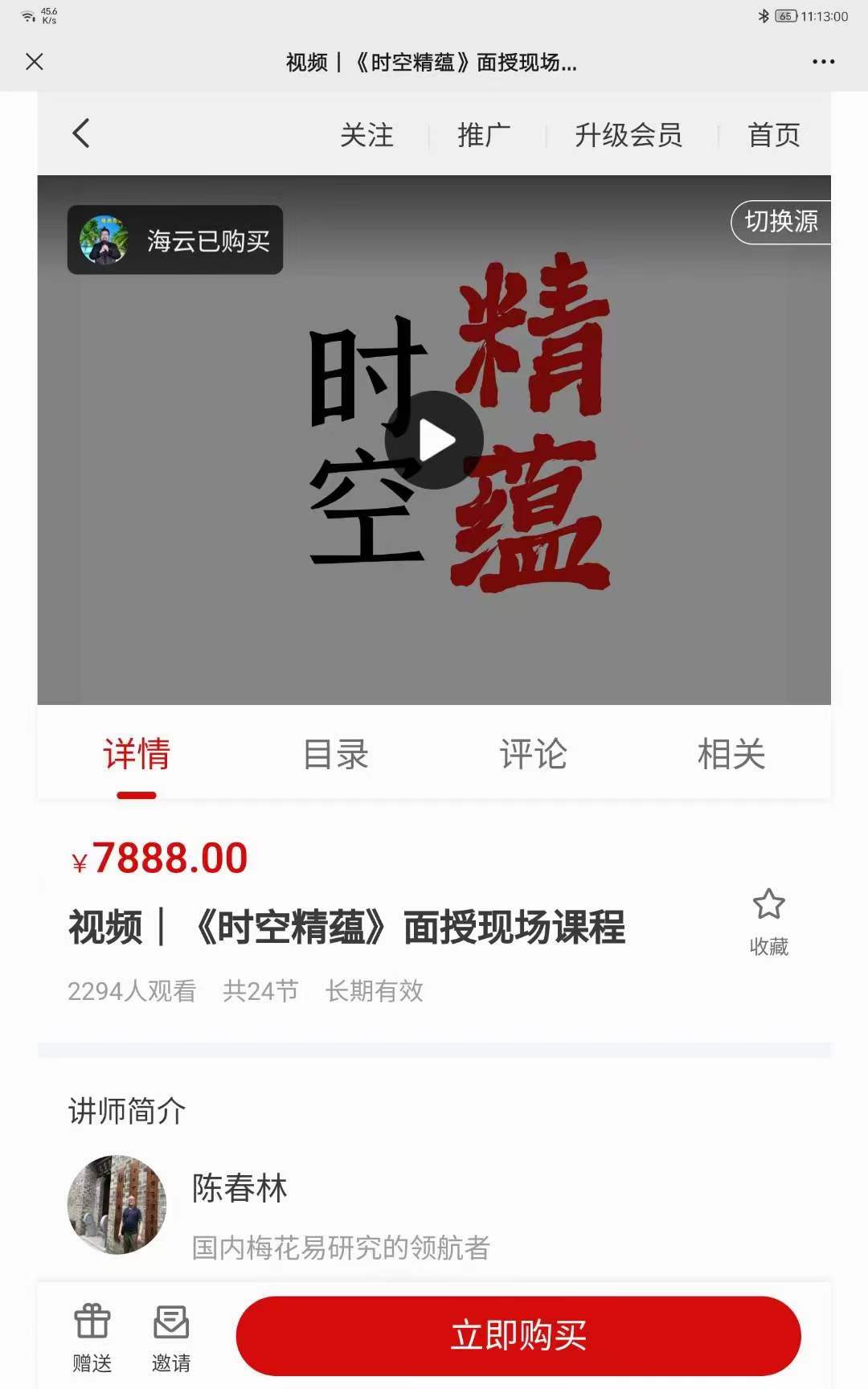
Task: Go to 首页 homepage link
Action: click(x=774, y=135)
